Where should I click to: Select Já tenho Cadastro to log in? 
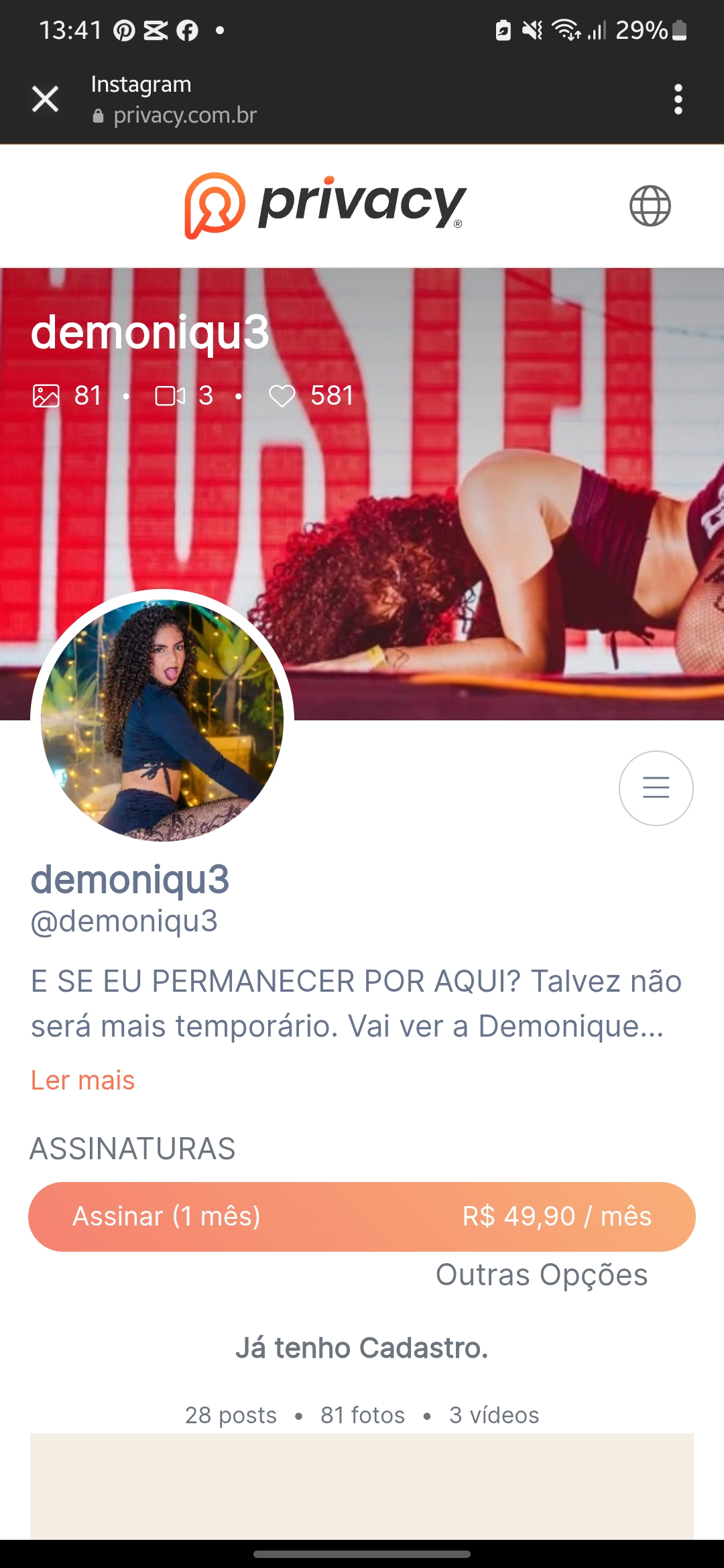(361, 1348)
